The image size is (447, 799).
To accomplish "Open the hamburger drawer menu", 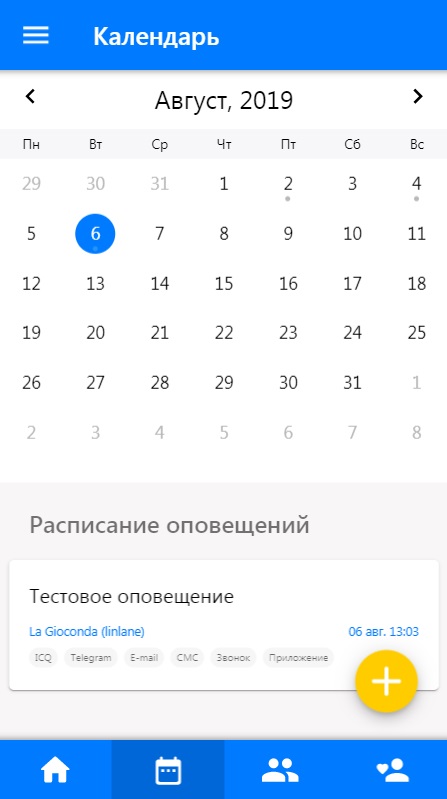I will [x=36, y=36].
